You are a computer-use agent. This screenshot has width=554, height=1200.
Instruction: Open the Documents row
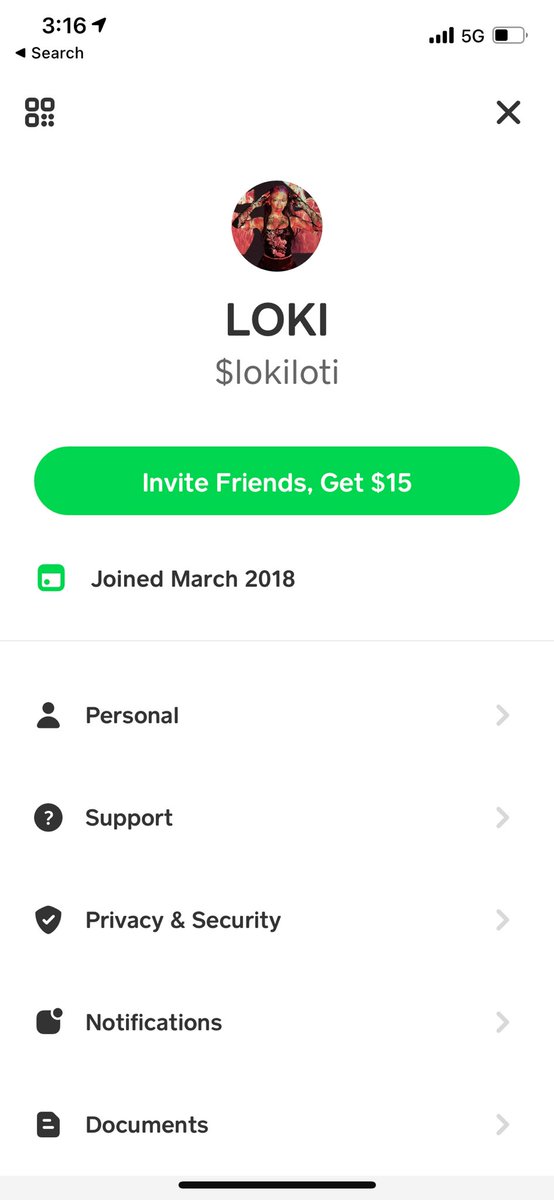click(277, 1124)
